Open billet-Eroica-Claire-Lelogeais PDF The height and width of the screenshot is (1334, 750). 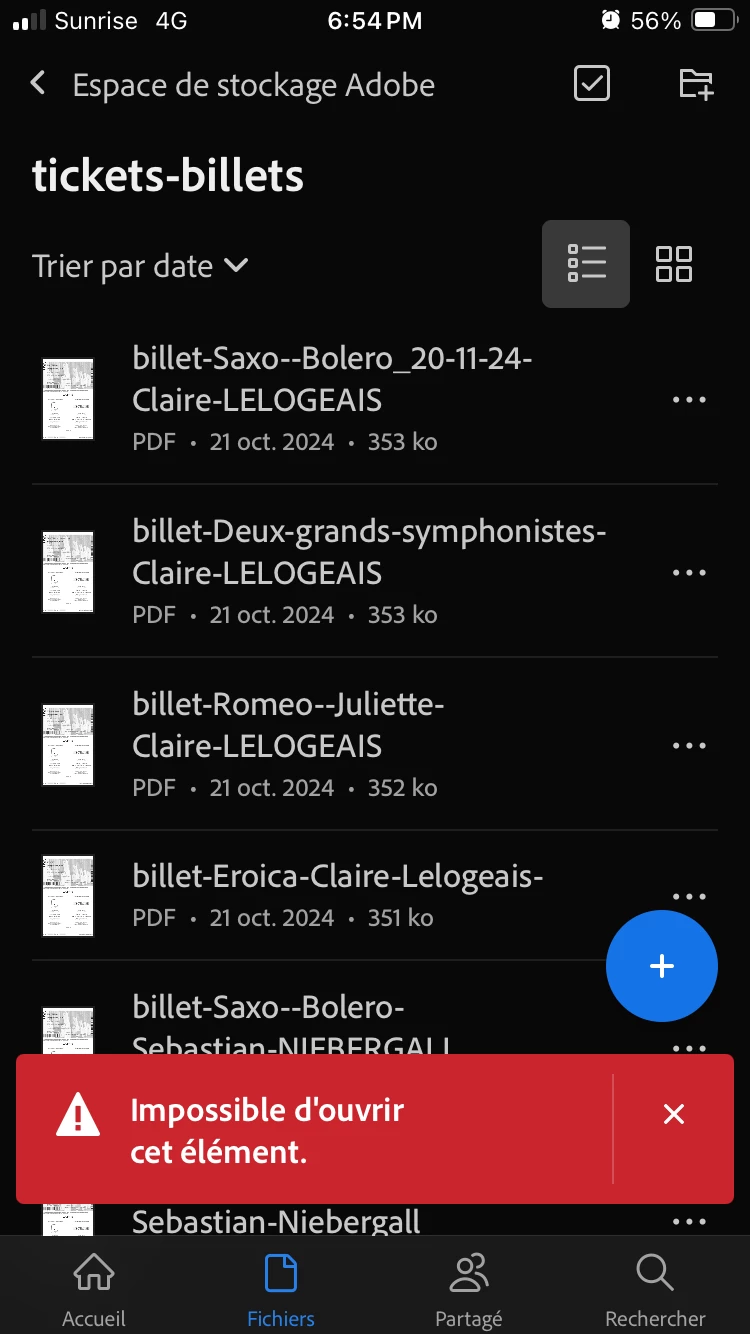[x=336, y=895]
